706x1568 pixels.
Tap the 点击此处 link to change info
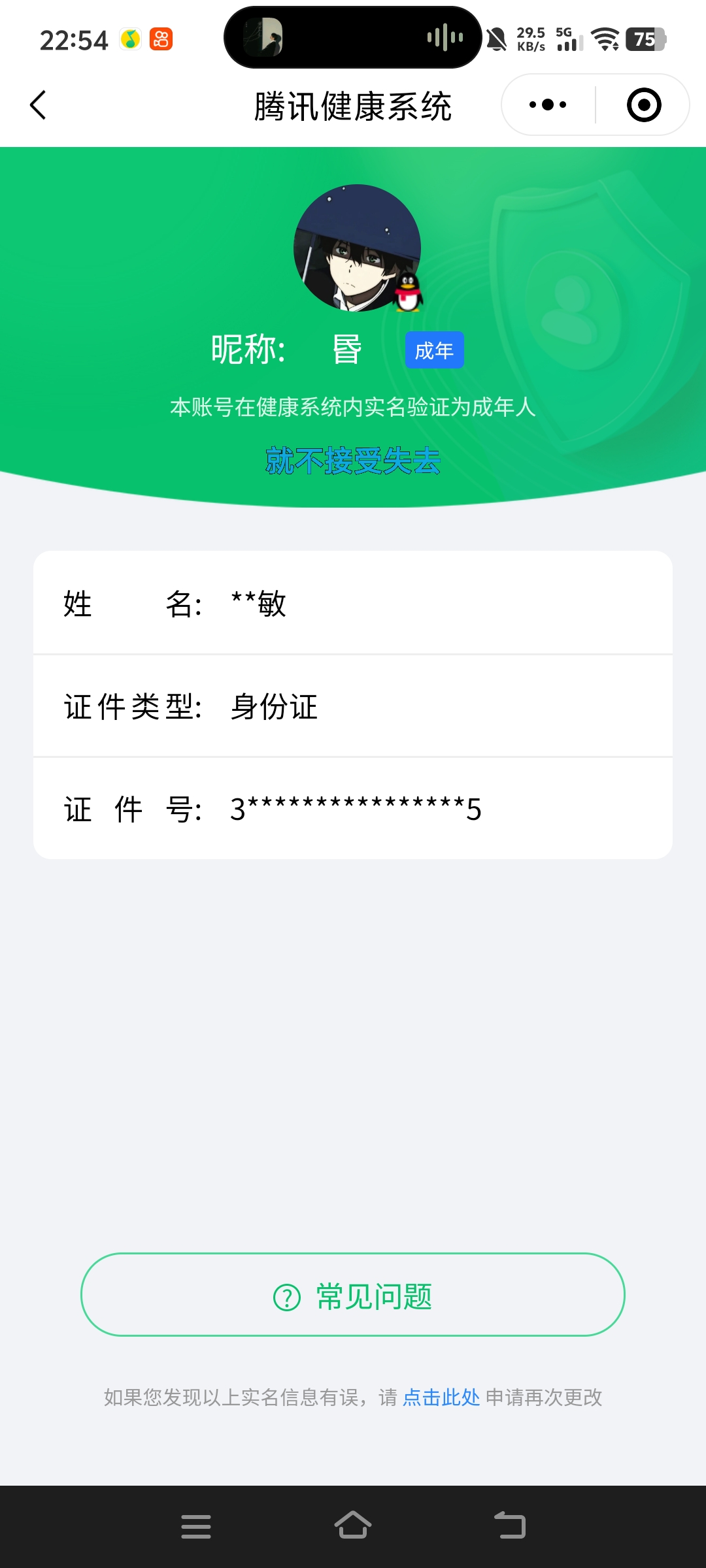[x=441, y=1397]
